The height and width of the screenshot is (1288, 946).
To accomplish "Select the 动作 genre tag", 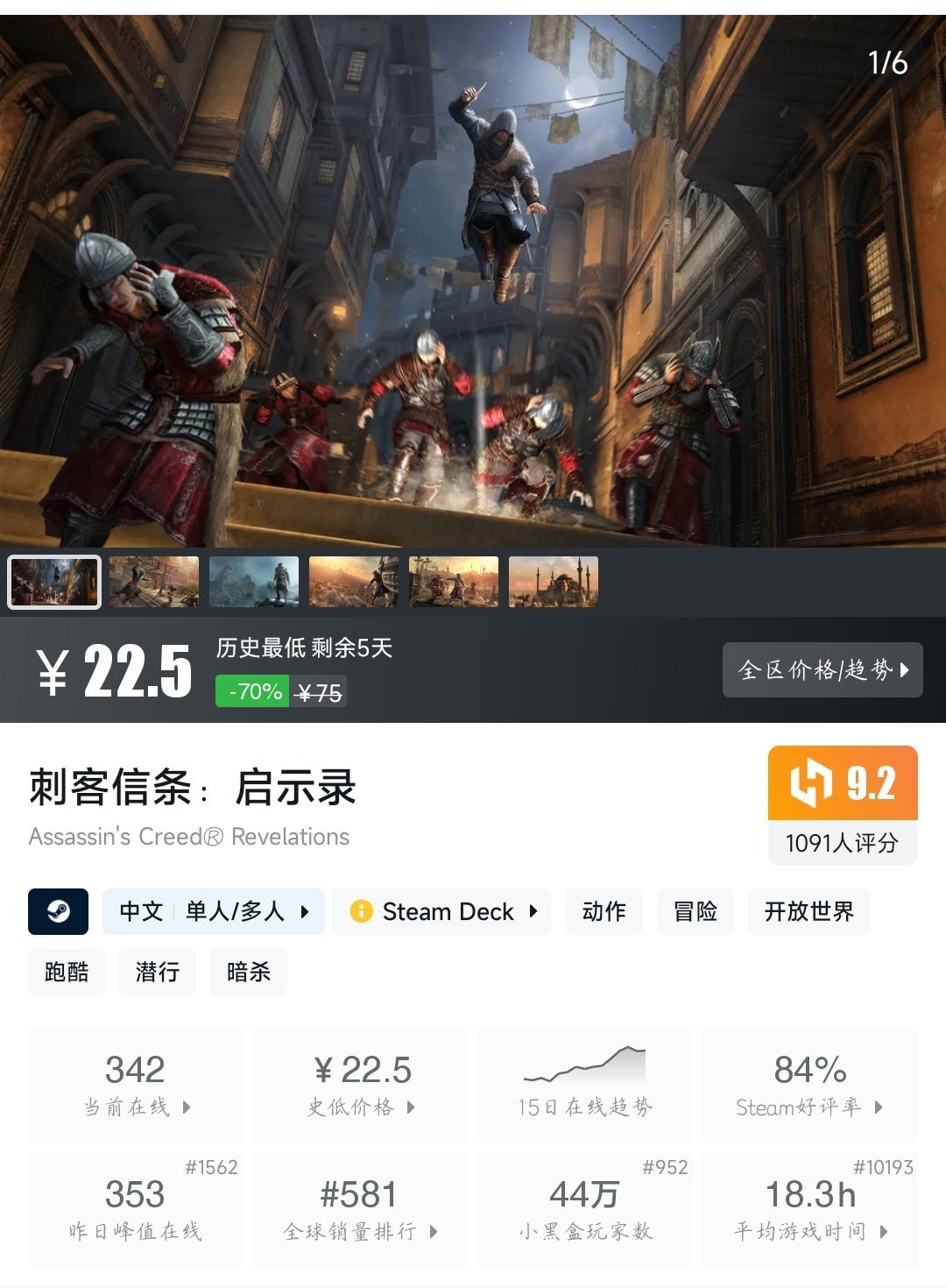I will coord(604,911).
